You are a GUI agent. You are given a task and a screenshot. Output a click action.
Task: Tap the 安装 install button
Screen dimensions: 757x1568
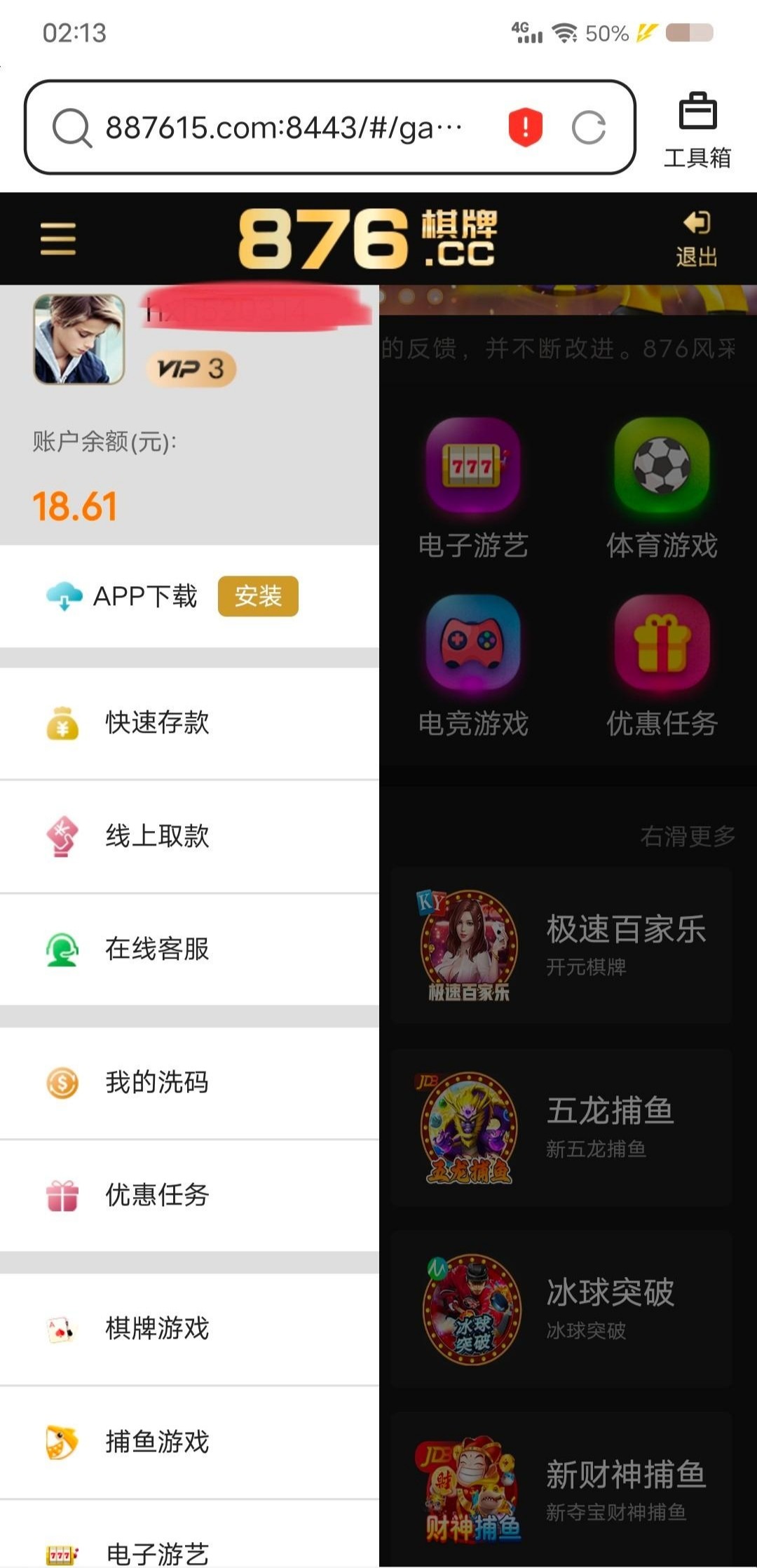258,597
